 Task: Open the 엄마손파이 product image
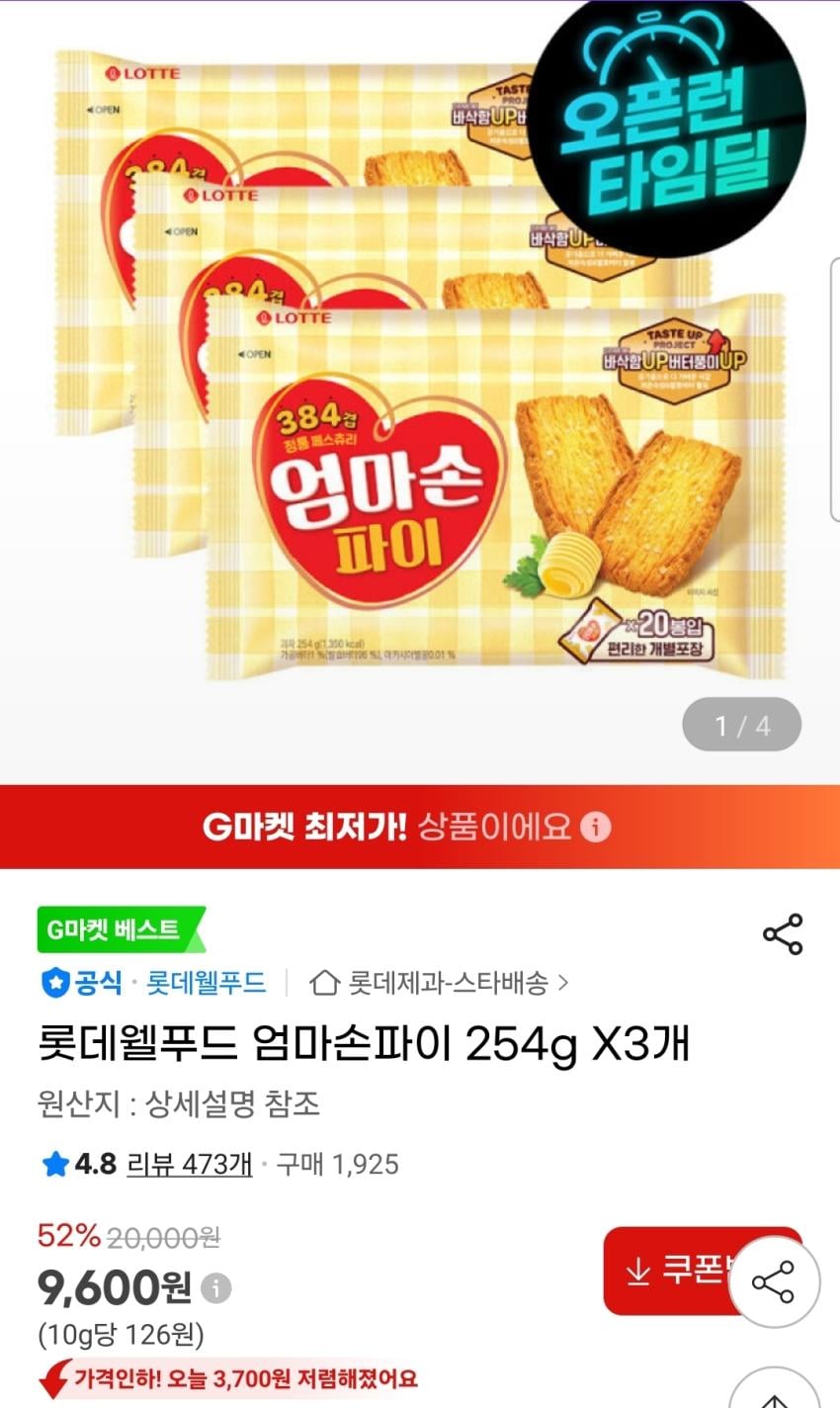(420, 396)
